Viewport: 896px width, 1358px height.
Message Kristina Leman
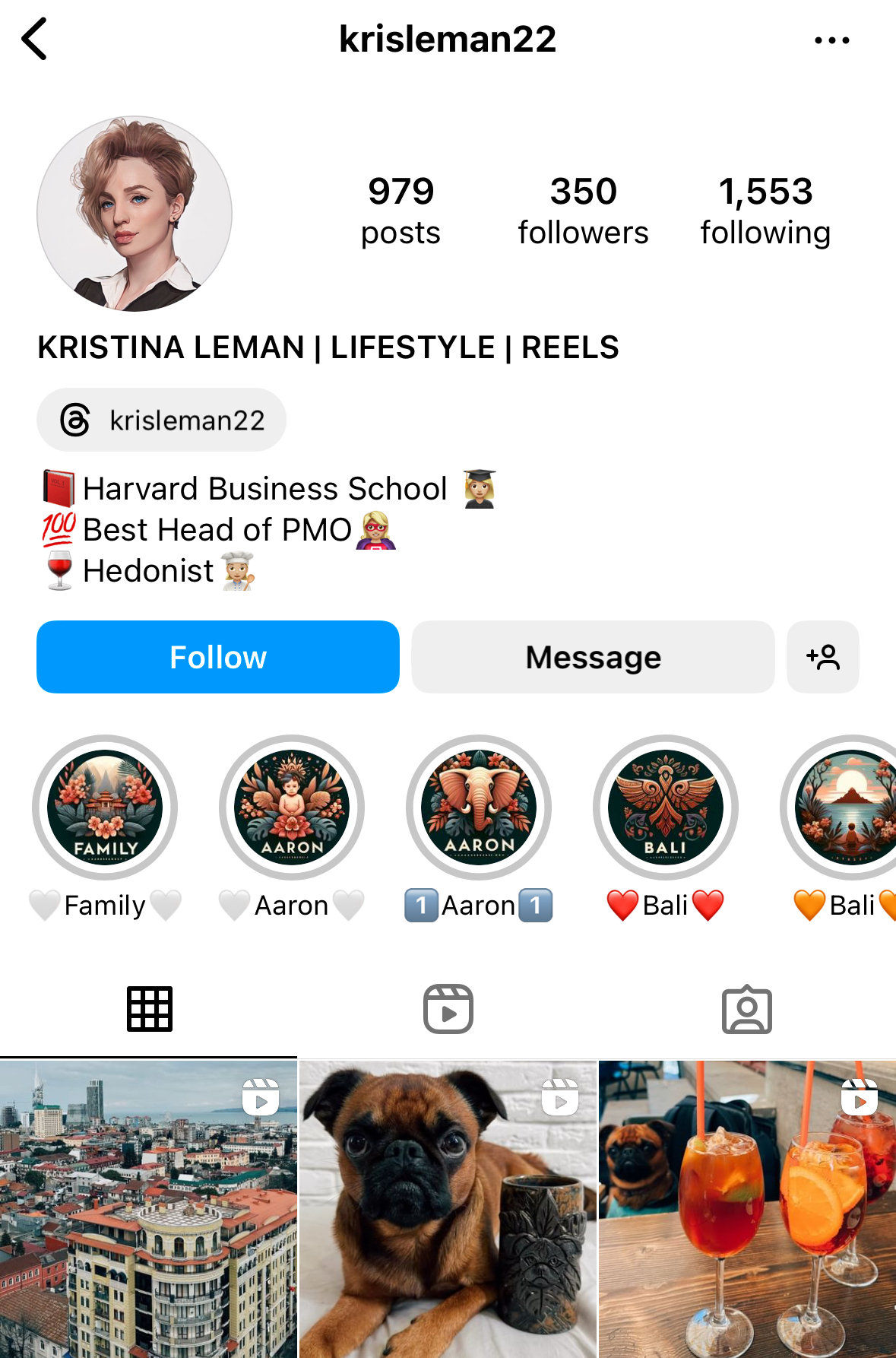tap(593, 657)
